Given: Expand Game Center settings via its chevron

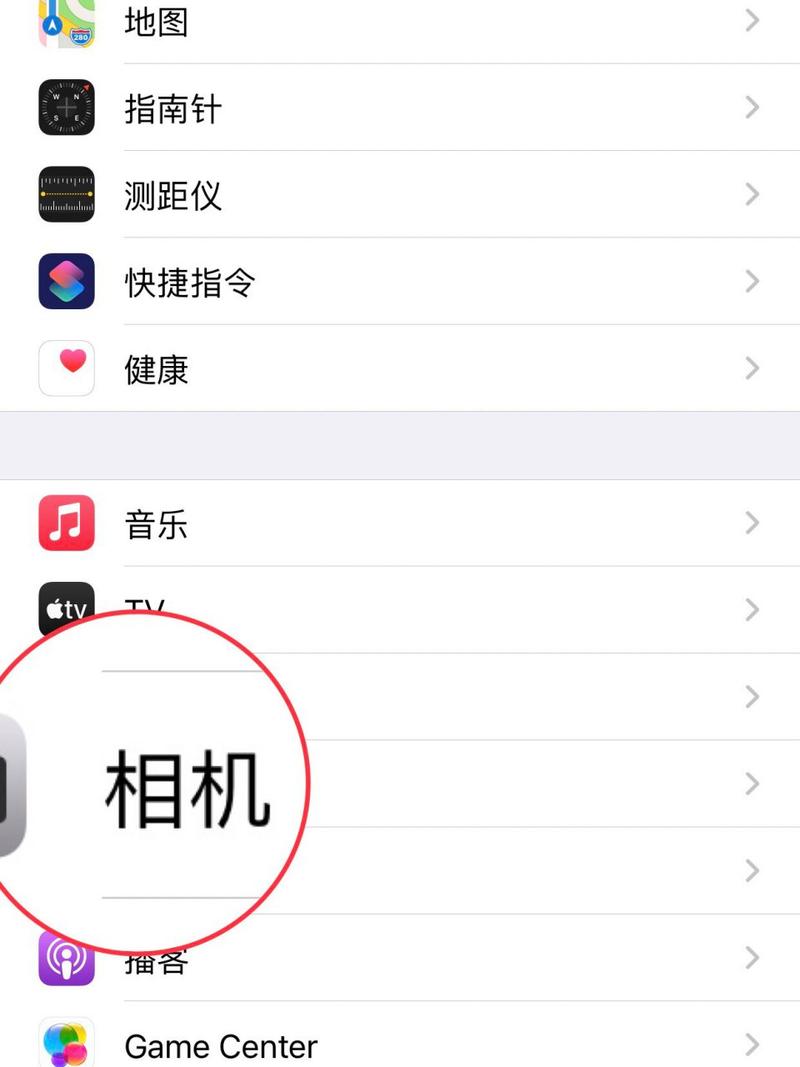Looking at the screenshot, I should [x=751, y=1045].
